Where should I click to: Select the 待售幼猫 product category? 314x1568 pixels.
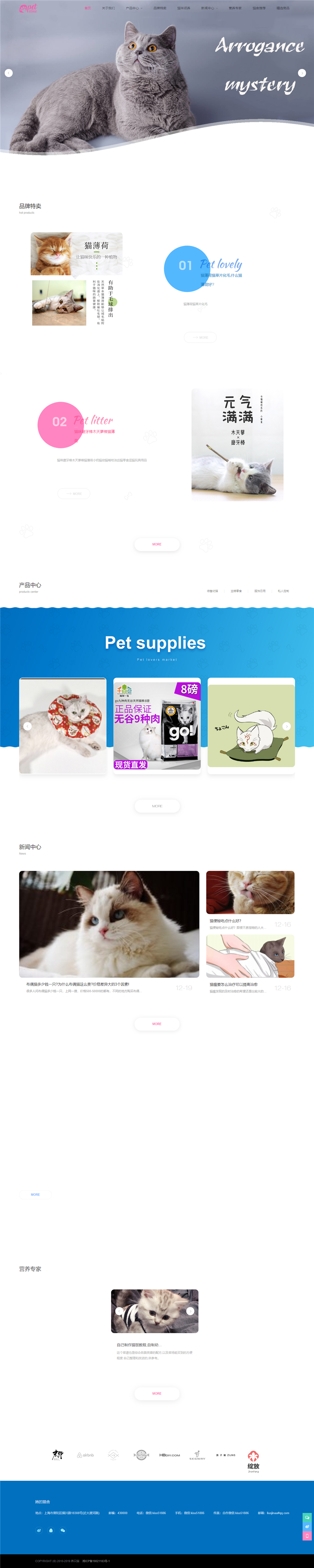(212, 591)
